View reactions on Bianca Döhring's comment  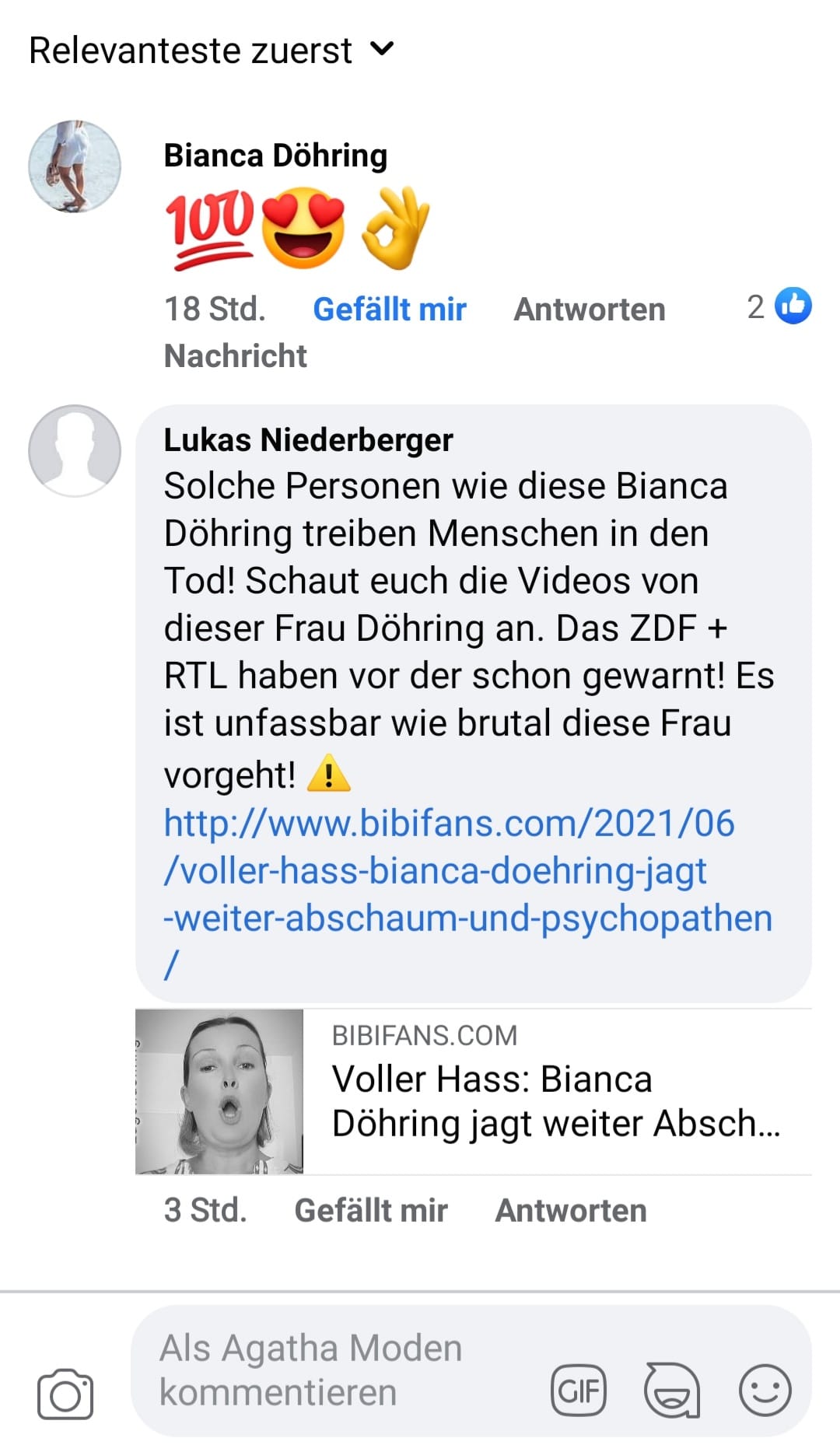pyautogui.click(x=779, y=306)
